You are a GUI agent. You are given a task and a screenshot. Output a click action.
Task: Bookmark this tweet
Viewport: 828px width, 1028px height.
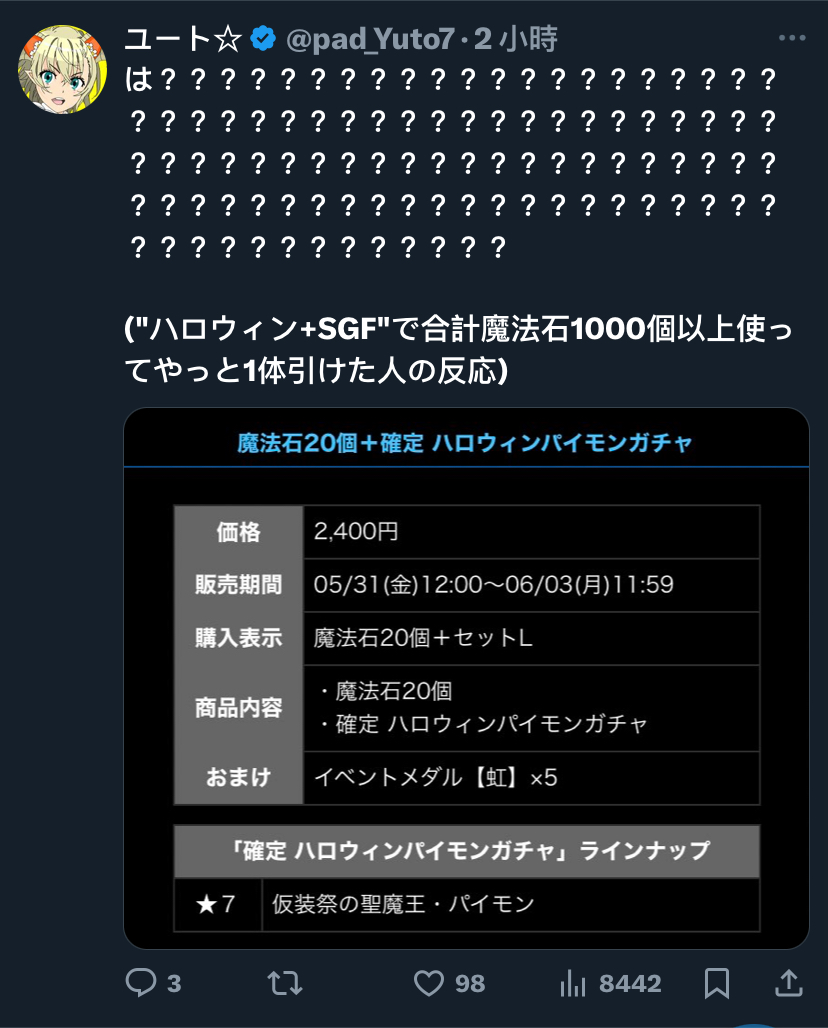click(x=717, y=983)
